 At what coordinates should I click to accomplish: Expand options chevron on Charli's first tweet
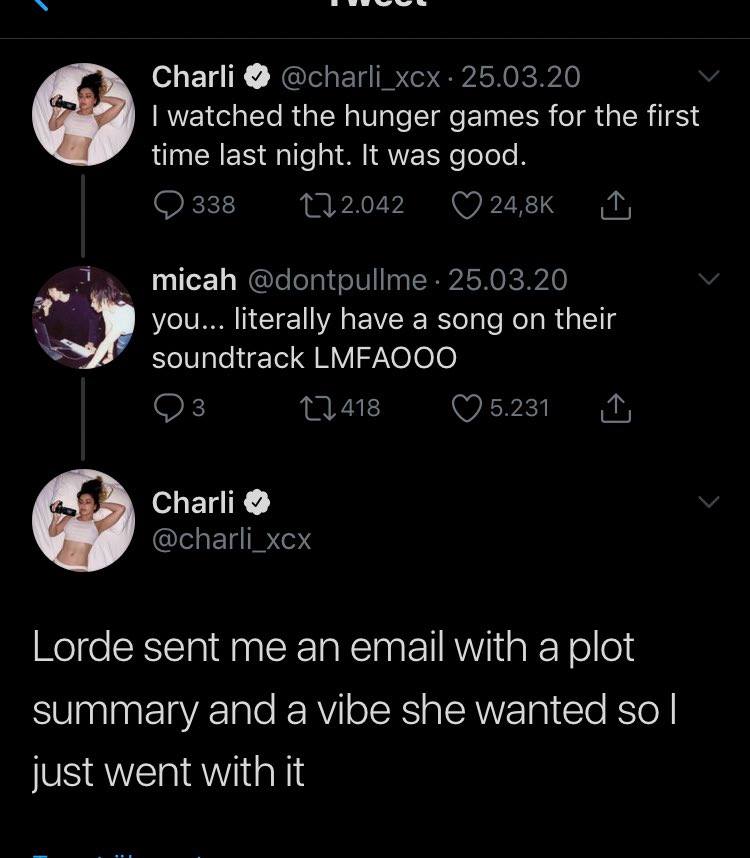[709, 76]
